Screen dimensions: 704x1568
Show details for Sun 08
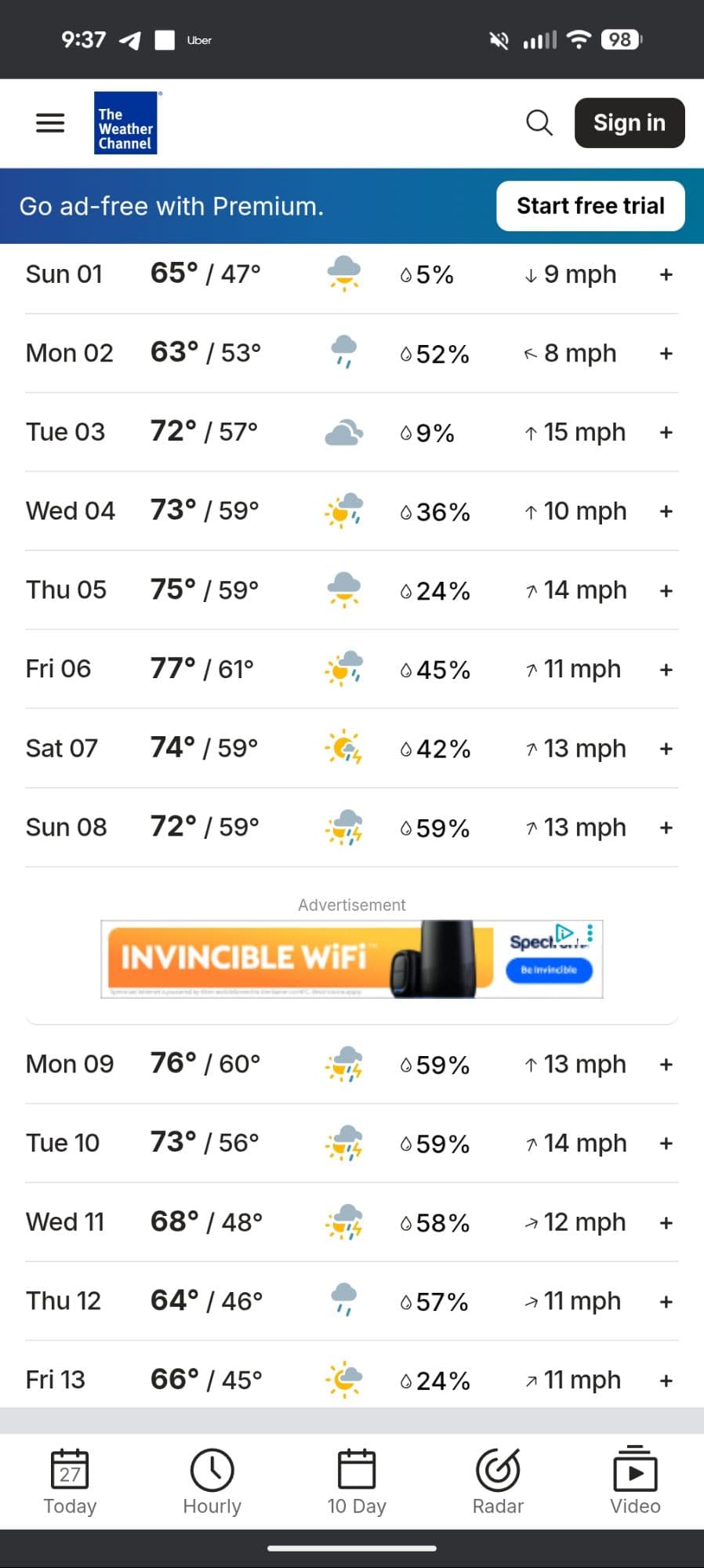pyautogui.click(x=666, y=828)
